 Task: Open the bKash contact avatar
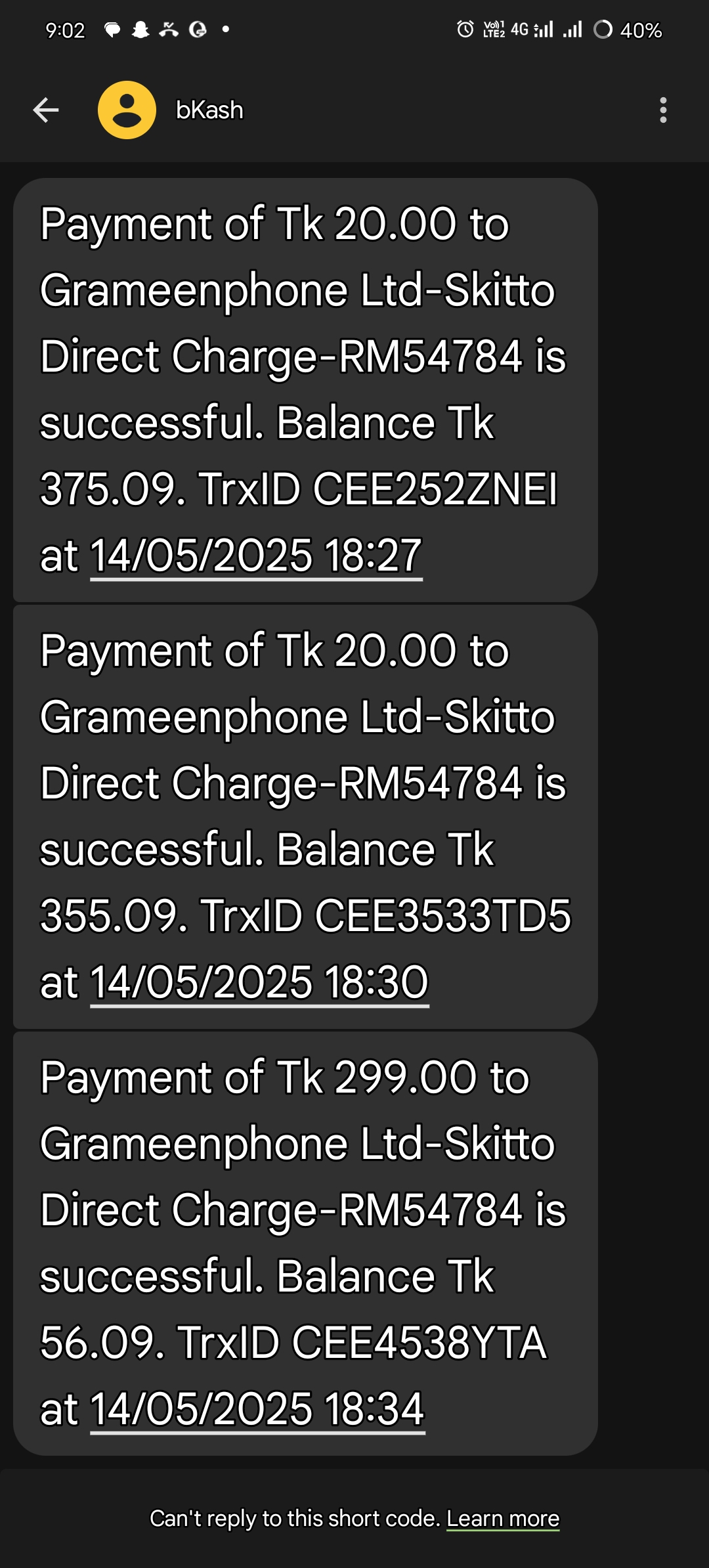127,110
